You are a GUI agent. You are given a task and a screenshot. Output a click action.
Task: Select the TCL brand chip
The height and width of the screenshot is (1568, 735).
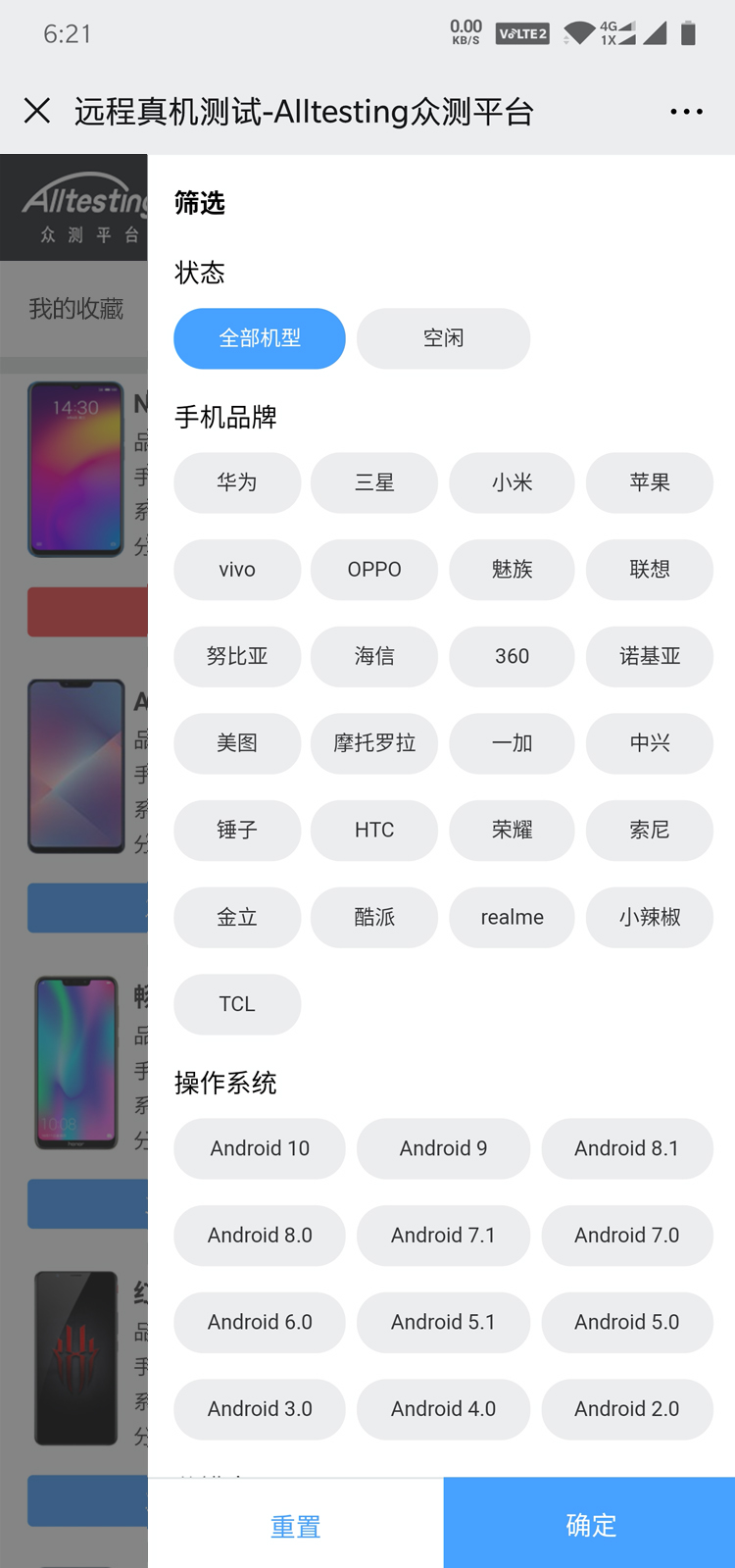pos(237,1004)
